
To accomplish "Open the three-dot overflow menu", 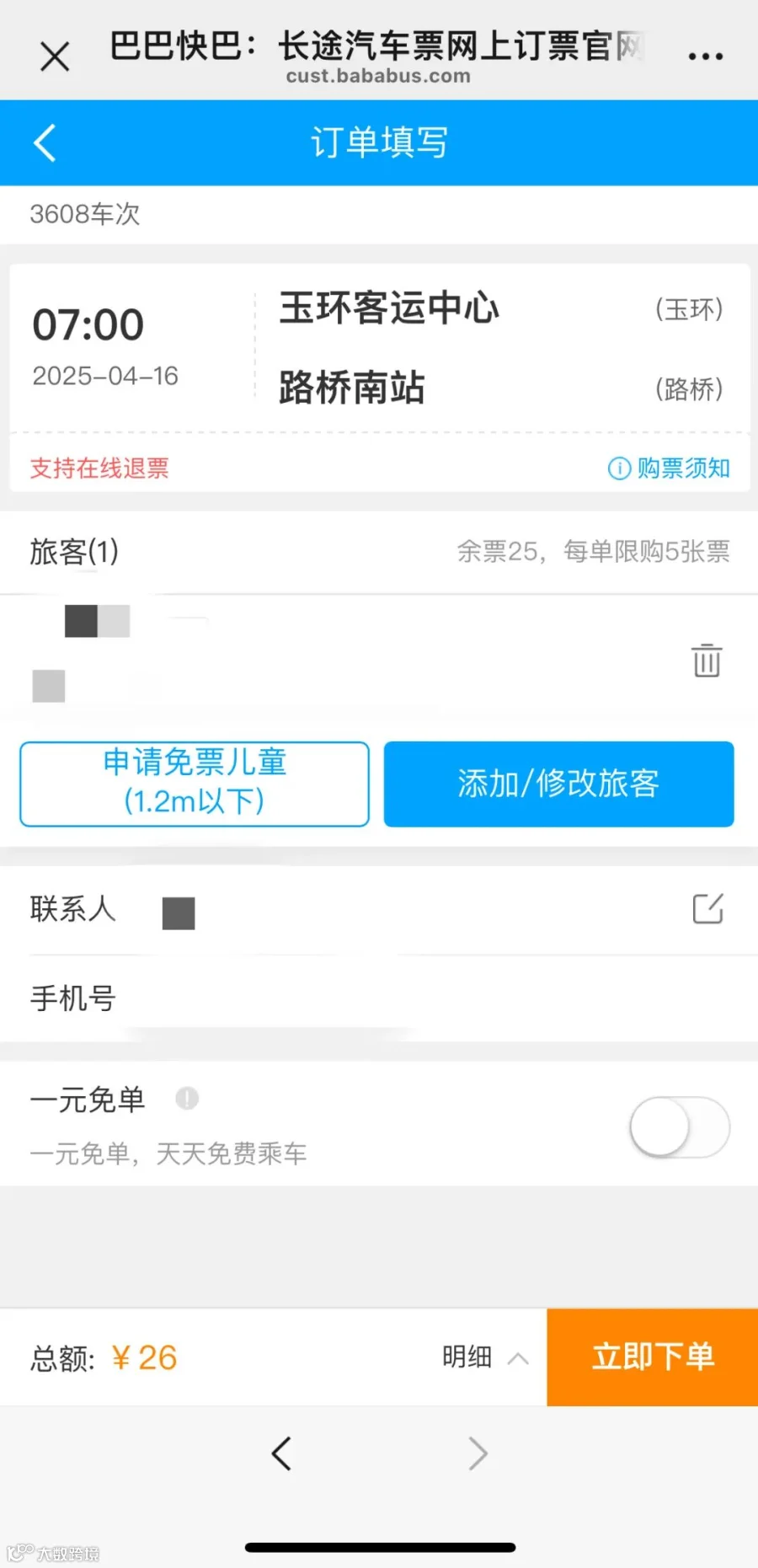I will click(x=705, y=56).
